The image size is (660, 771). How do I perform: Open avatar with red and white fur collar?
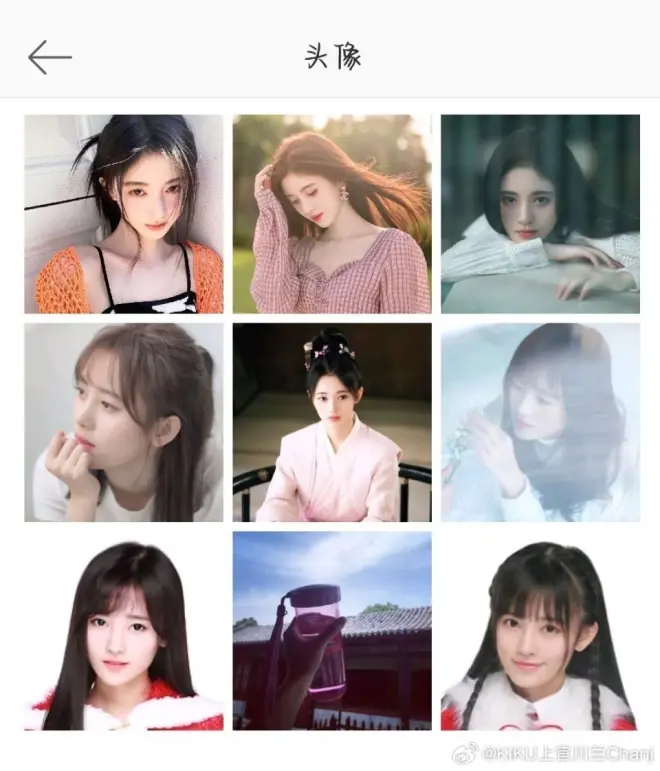click(x=124, y=630)
